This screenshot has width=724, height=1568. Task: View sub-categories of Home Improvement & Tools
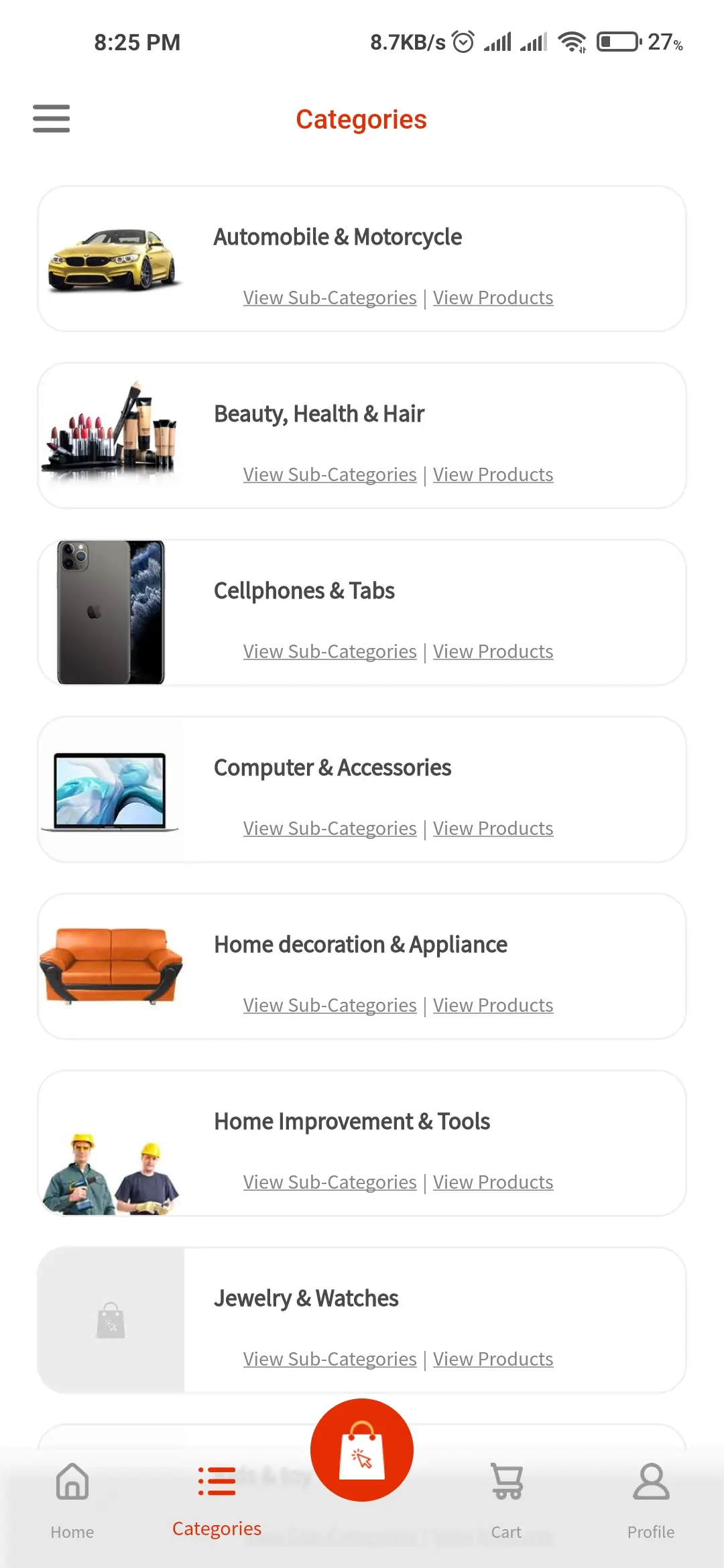coord(329,1182)
